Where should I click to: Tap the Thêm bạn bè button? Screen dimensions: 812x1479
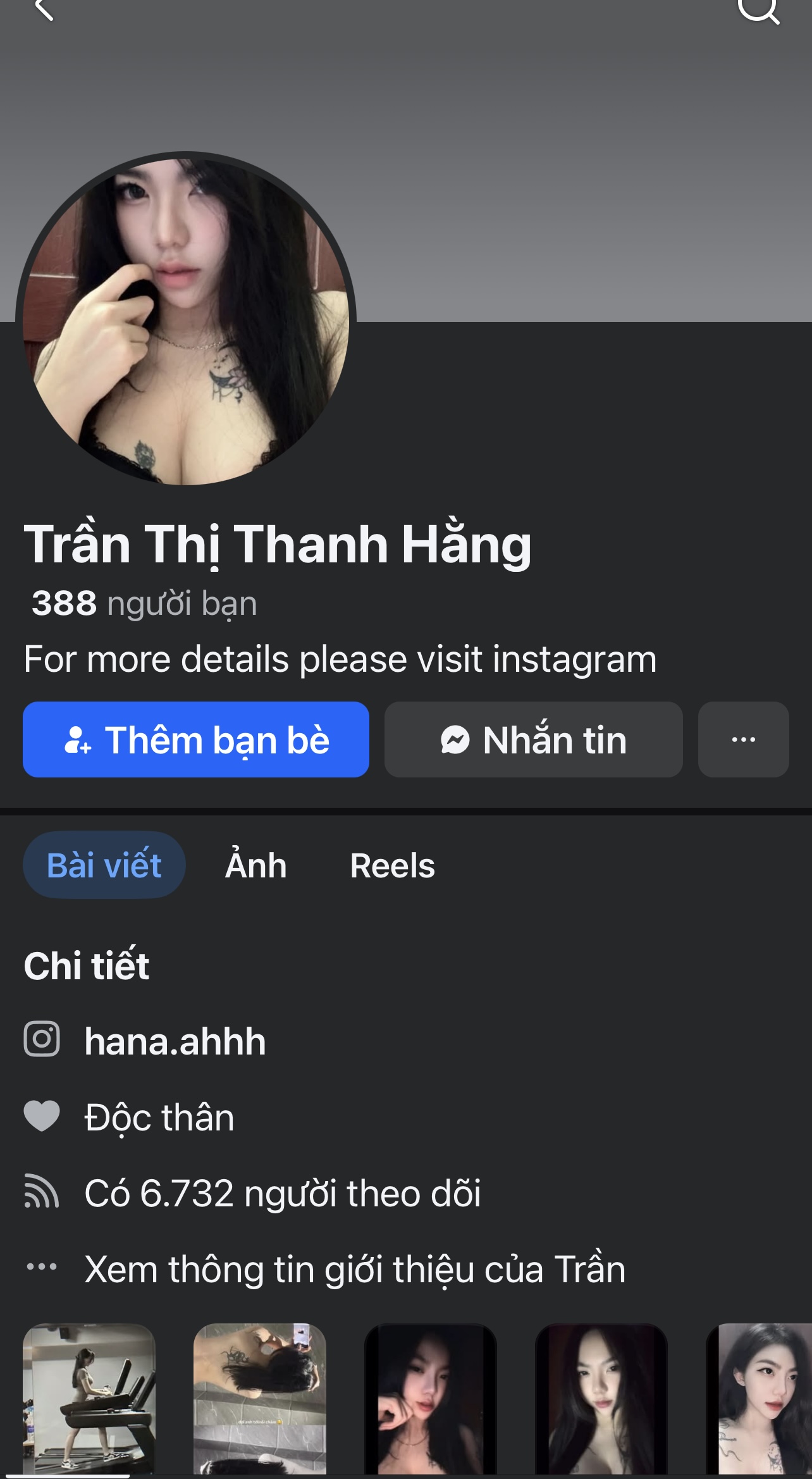(196, 739)
